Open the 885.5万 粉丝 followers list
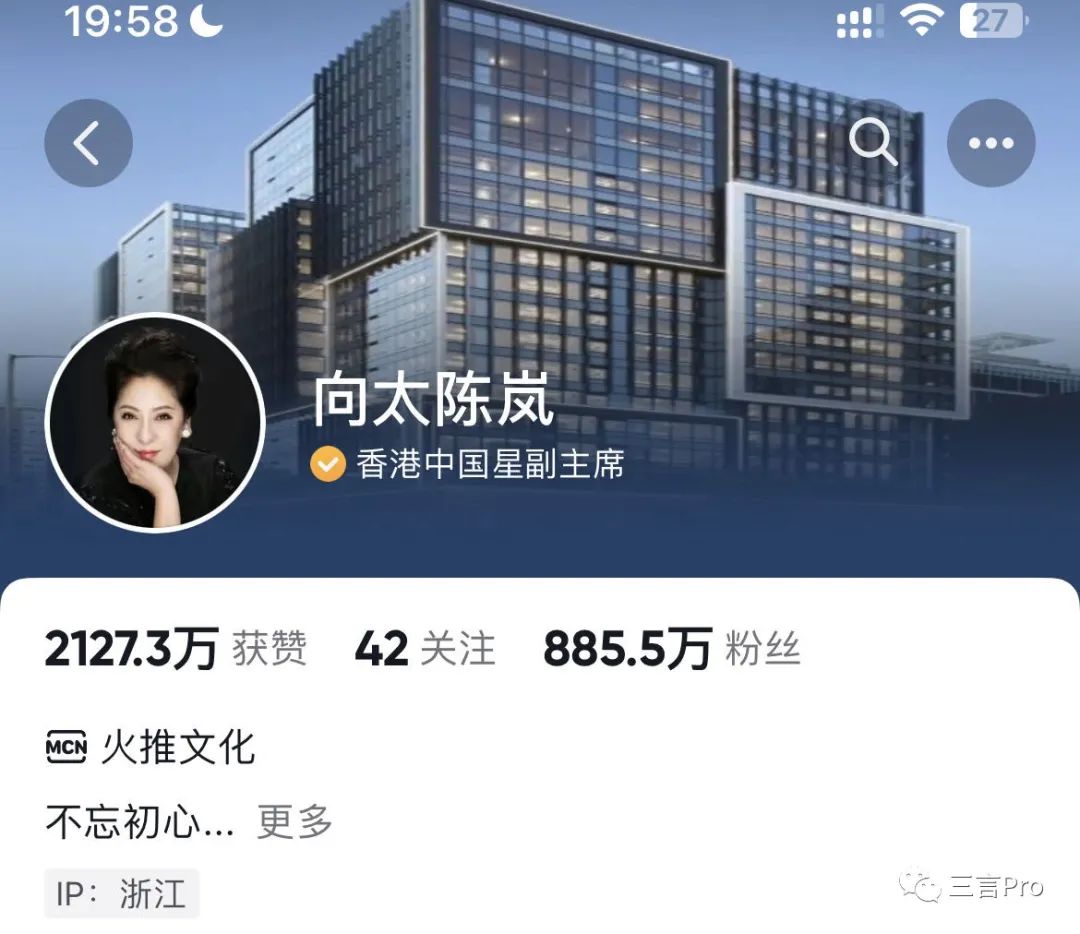The width and height of the screenshot is (1080, 934). click(x=671, y=650)
